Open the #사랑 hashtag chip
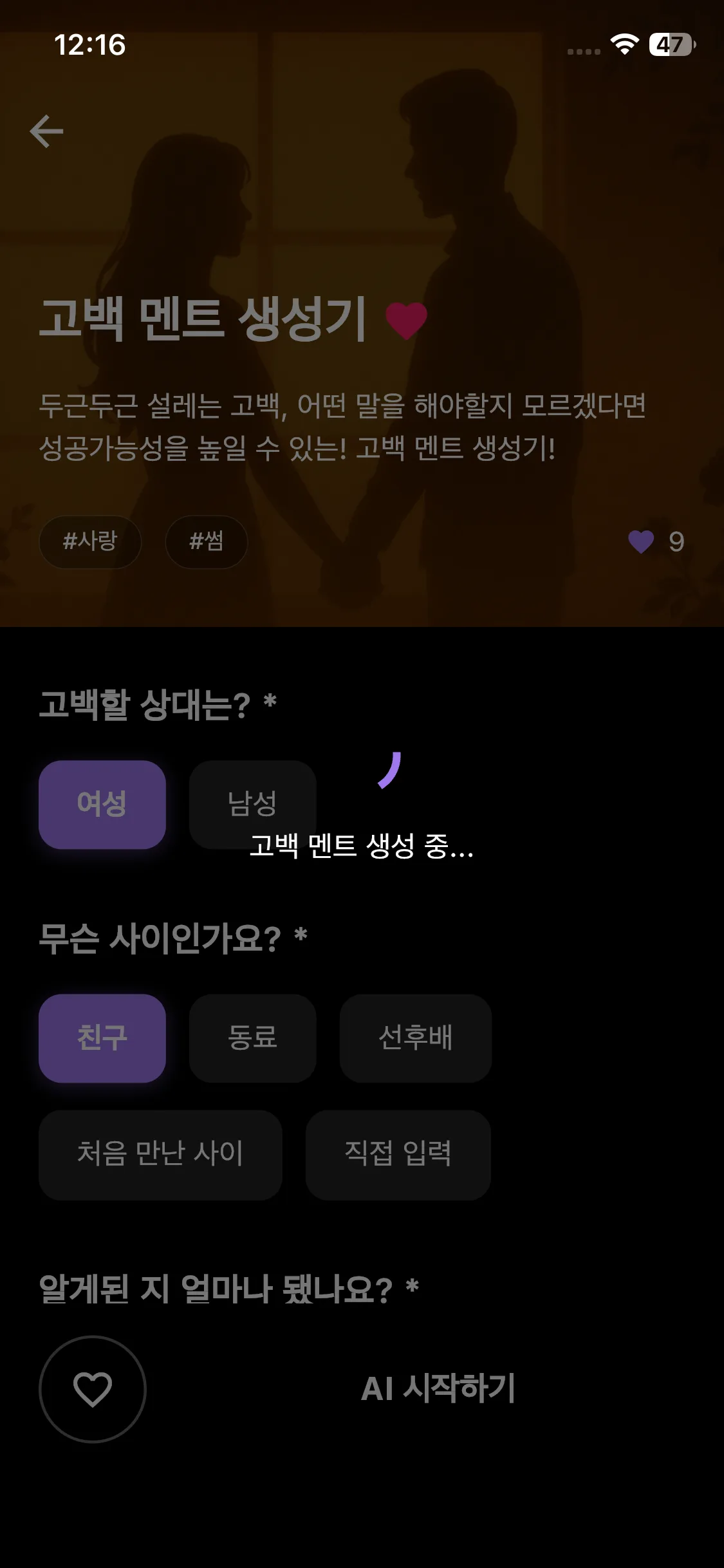Image resolution: width=724 pixels, height=1568 pixels. 90,541
